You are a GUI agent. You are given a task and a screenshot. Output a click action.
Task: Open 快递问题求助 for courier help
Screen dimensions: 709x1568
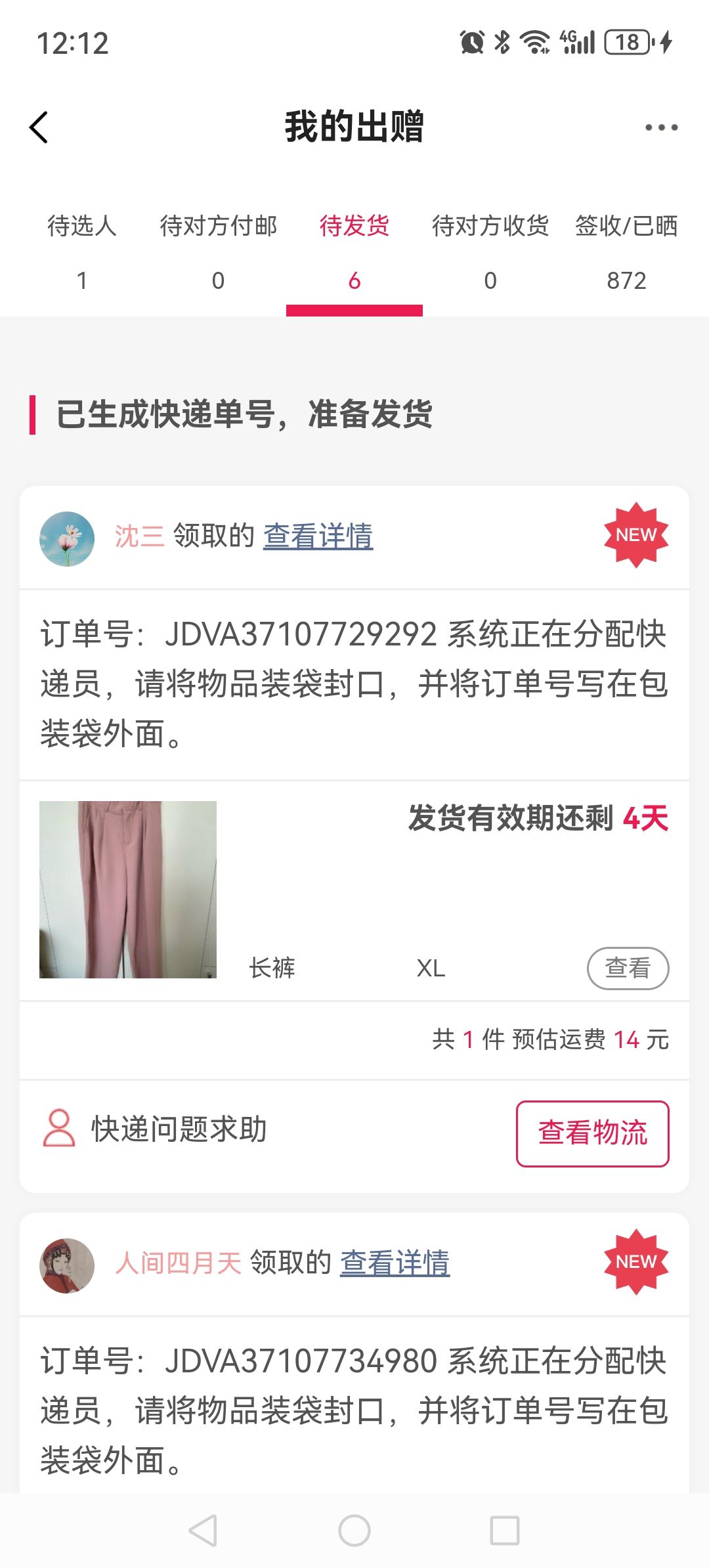click(155, 1129)
